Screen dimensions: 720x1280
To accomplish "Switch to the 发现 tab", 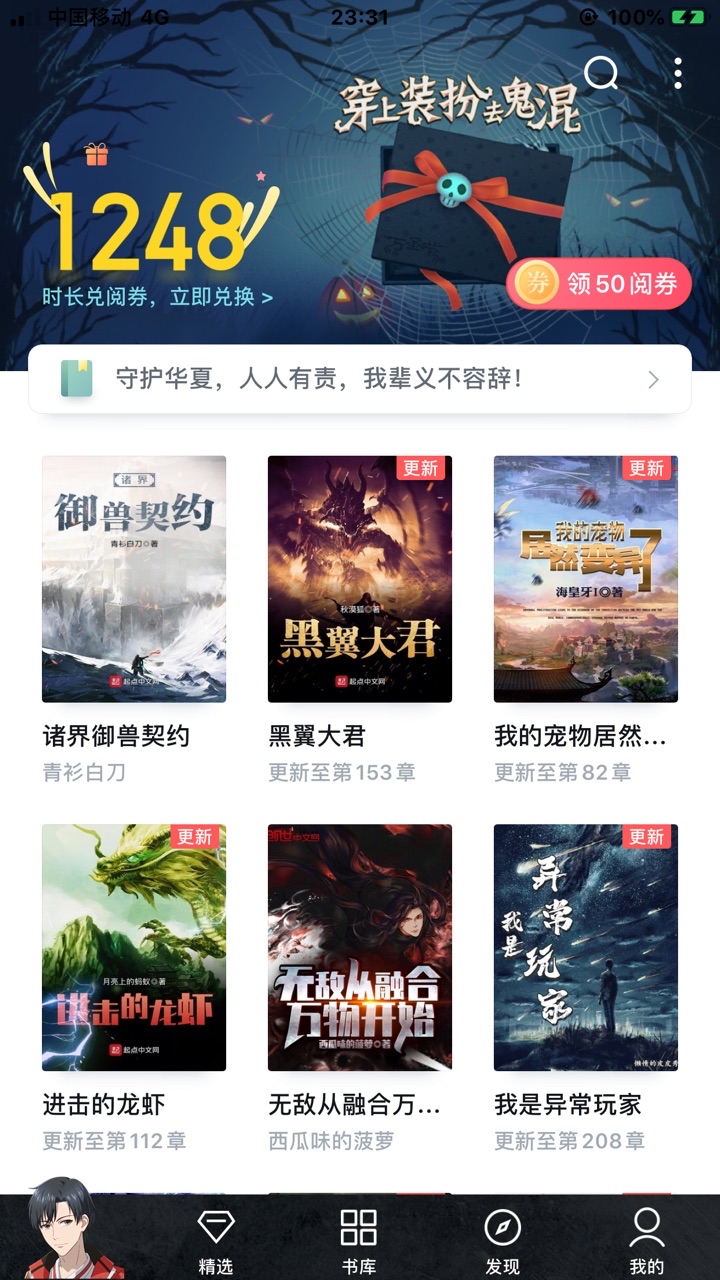I will 502,1240.
